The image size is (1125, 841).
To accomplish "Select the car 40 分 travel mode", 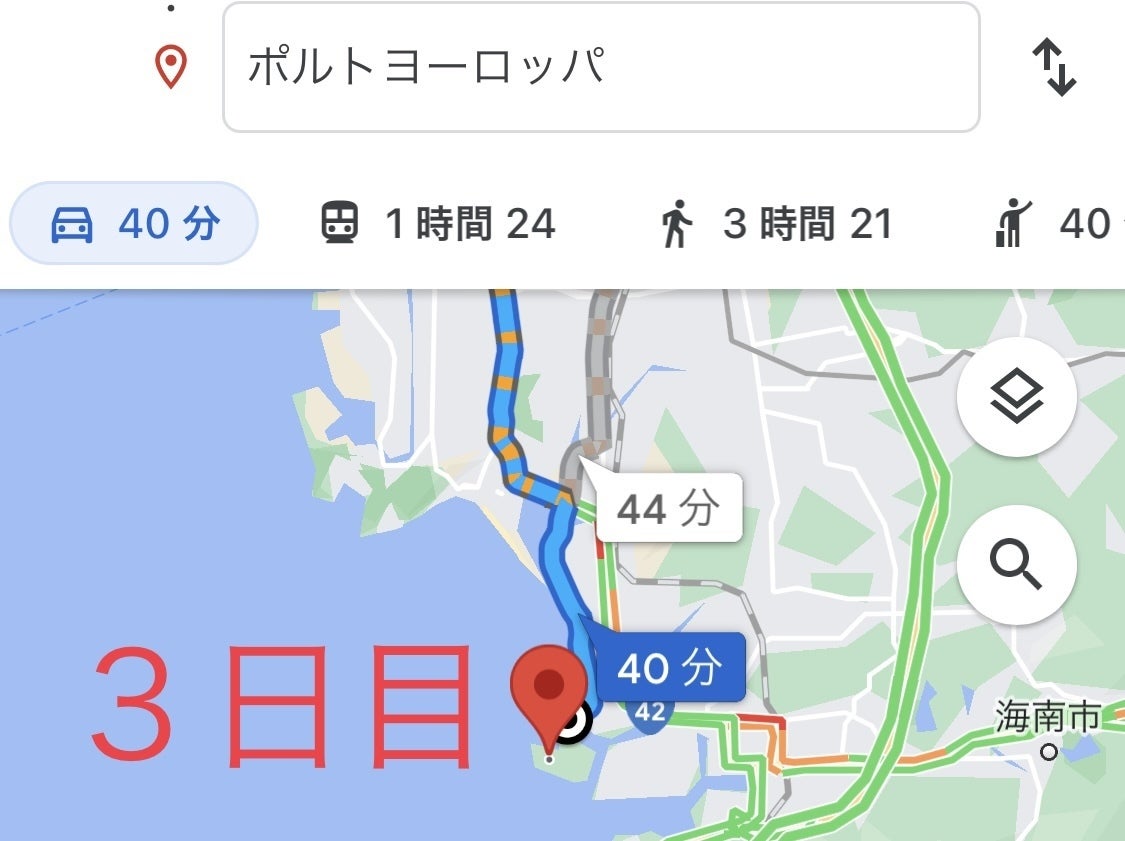I will coord(134,223).
